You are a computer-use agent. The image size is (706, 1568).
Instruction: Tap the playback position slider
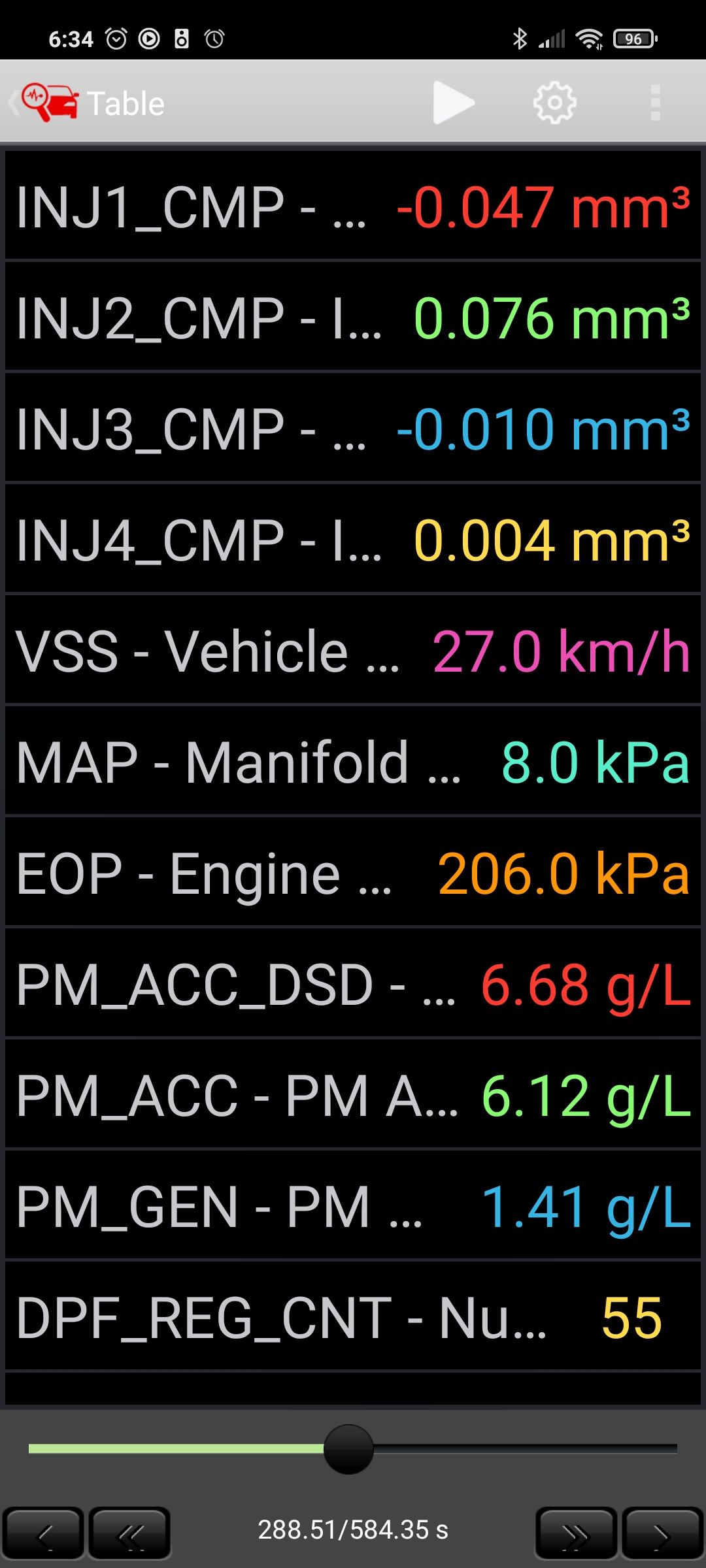[348, 1448]
